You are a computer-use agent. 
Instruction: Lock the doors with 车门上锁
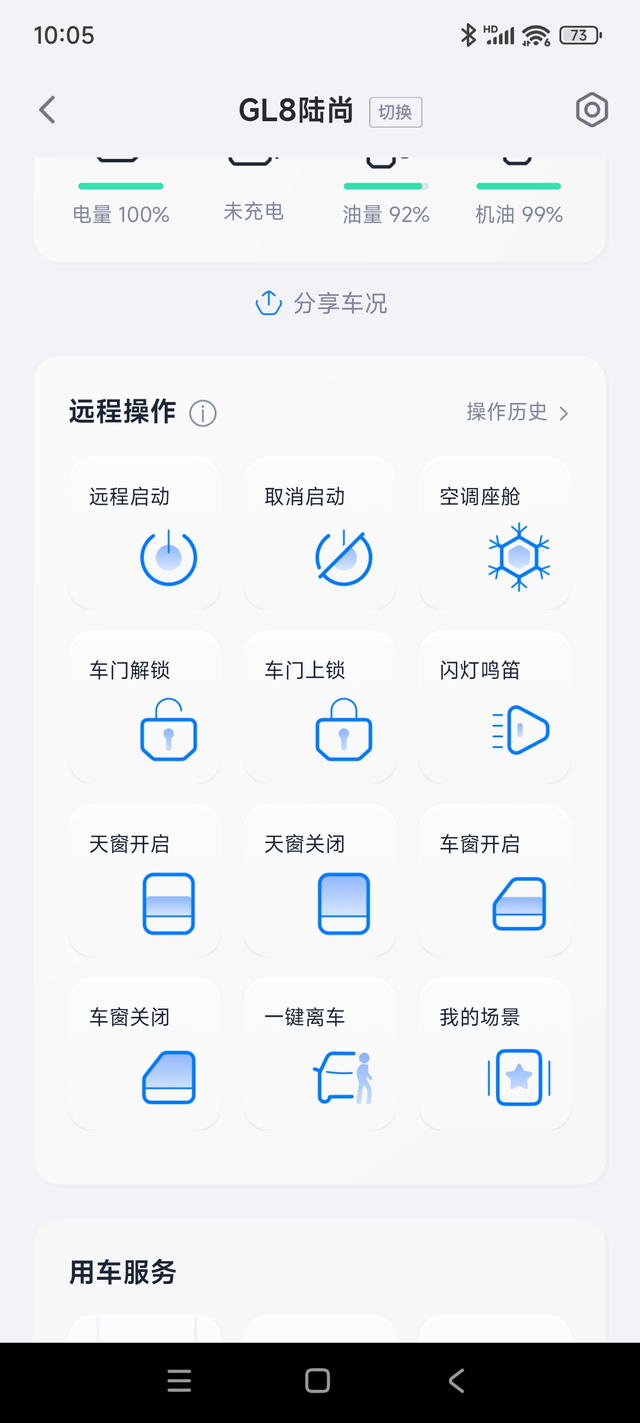click(320, 707)
